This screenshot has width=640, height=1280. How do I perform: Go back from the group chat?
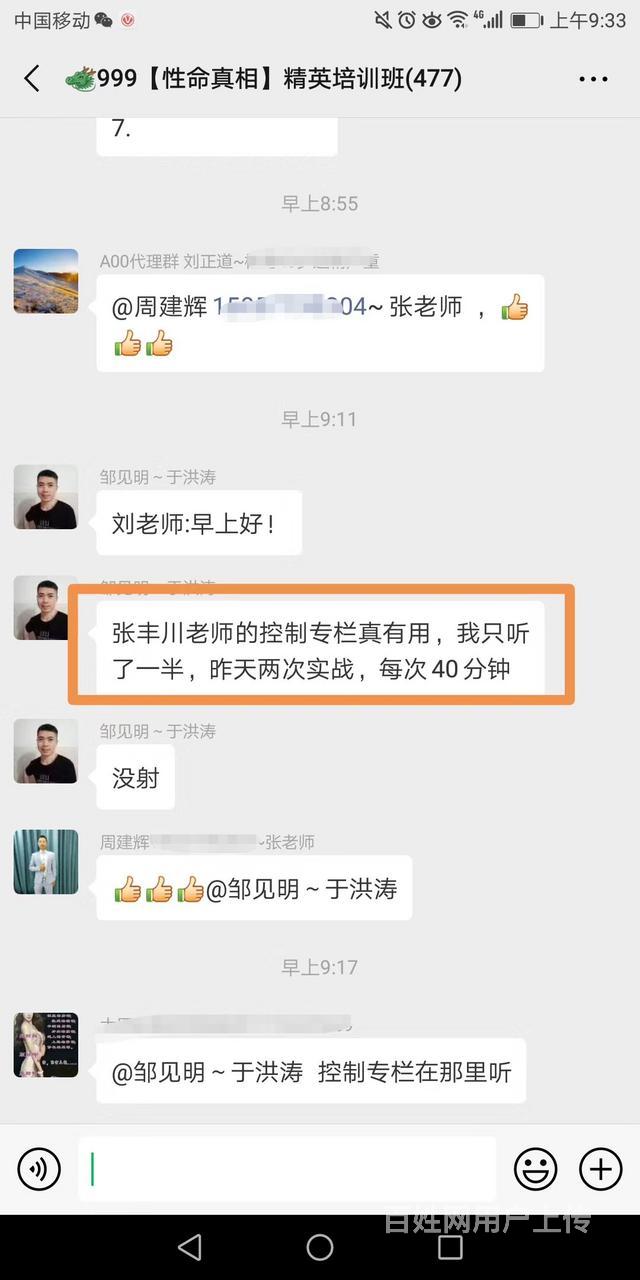click(32, 79)
